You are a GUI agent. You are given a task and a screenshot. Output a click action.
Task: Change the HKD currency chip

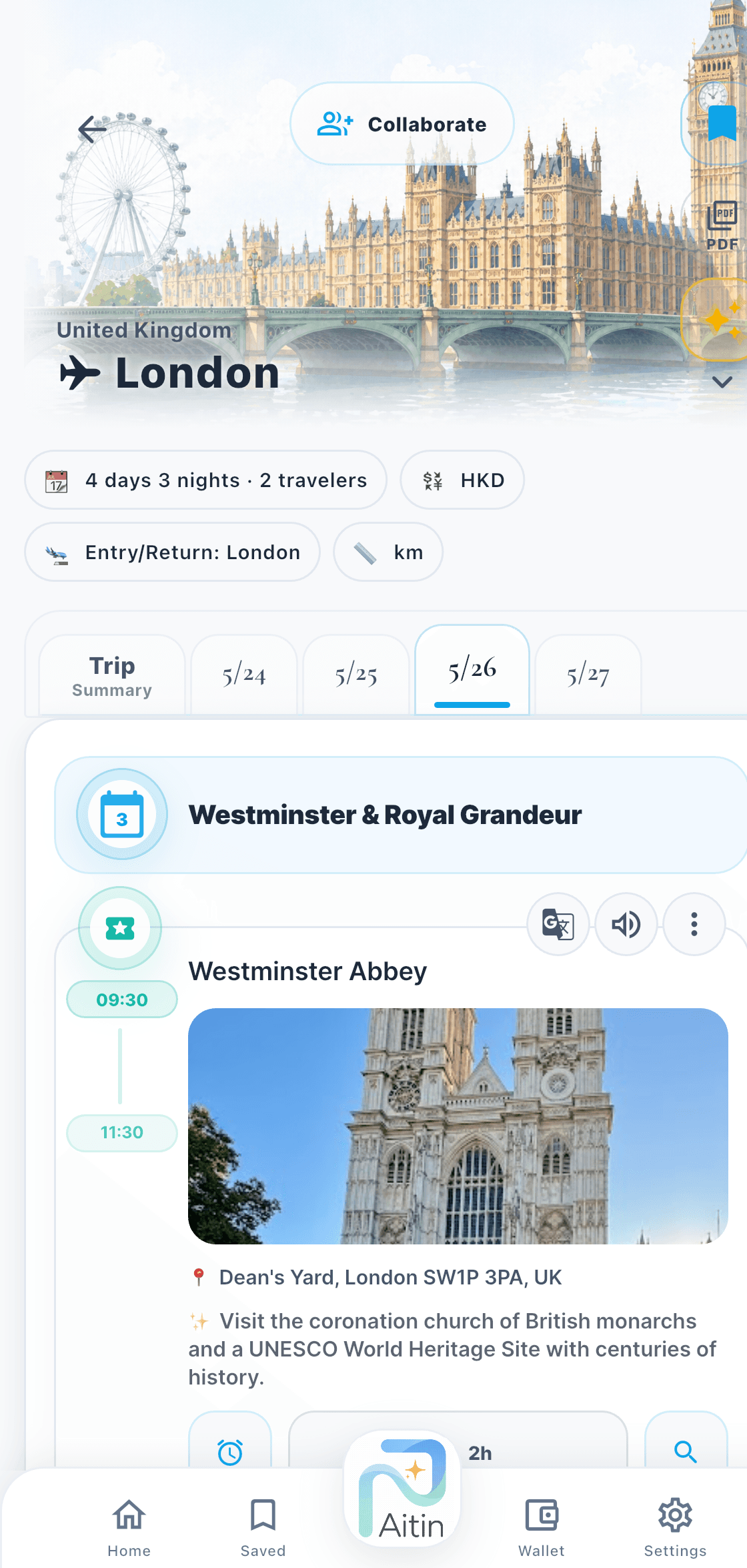[462, 480]
